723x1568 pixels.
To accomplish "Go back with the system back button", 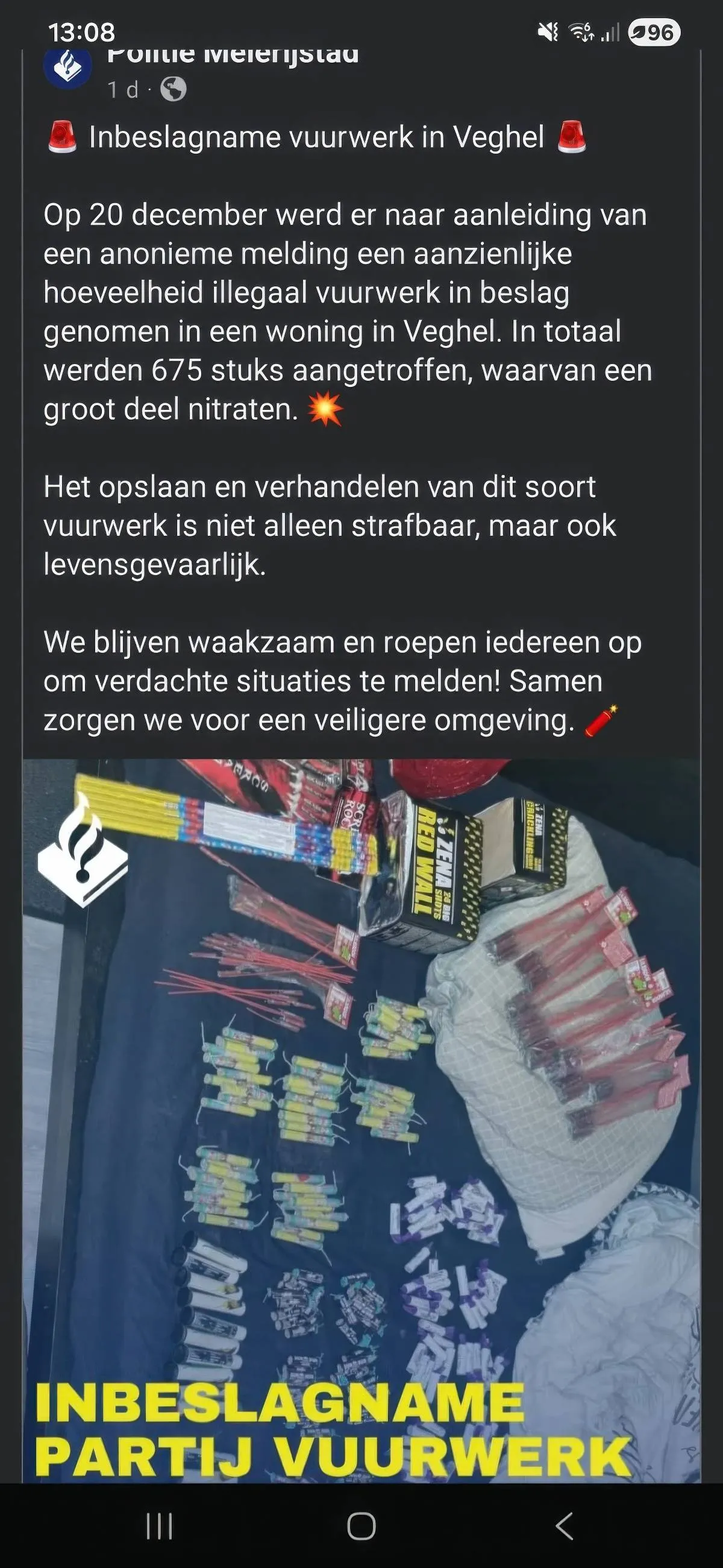I will click(x=564, y=1526).
